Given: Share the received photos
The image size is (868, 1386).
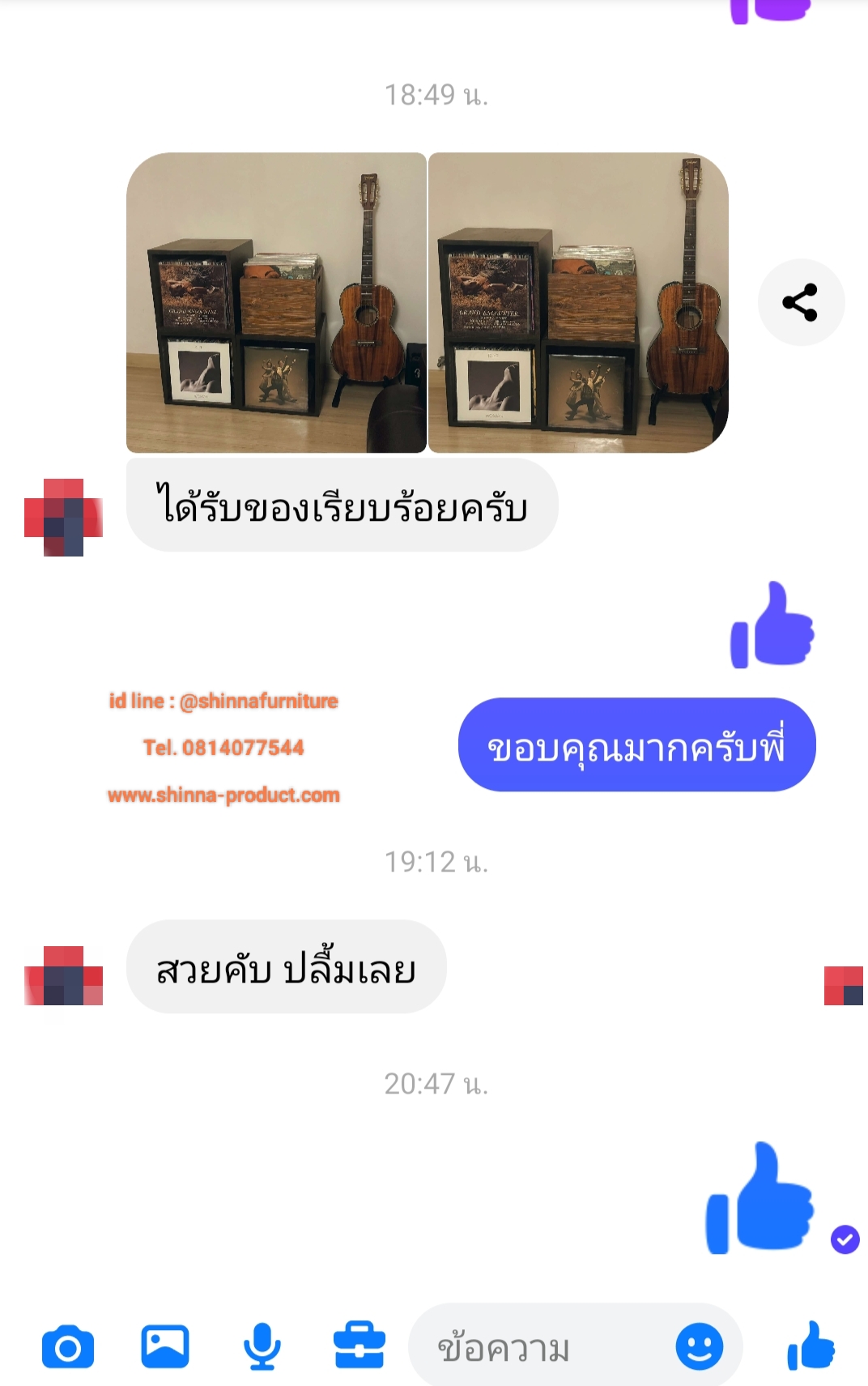Looking at the screenshot, I should coord(801,302).
